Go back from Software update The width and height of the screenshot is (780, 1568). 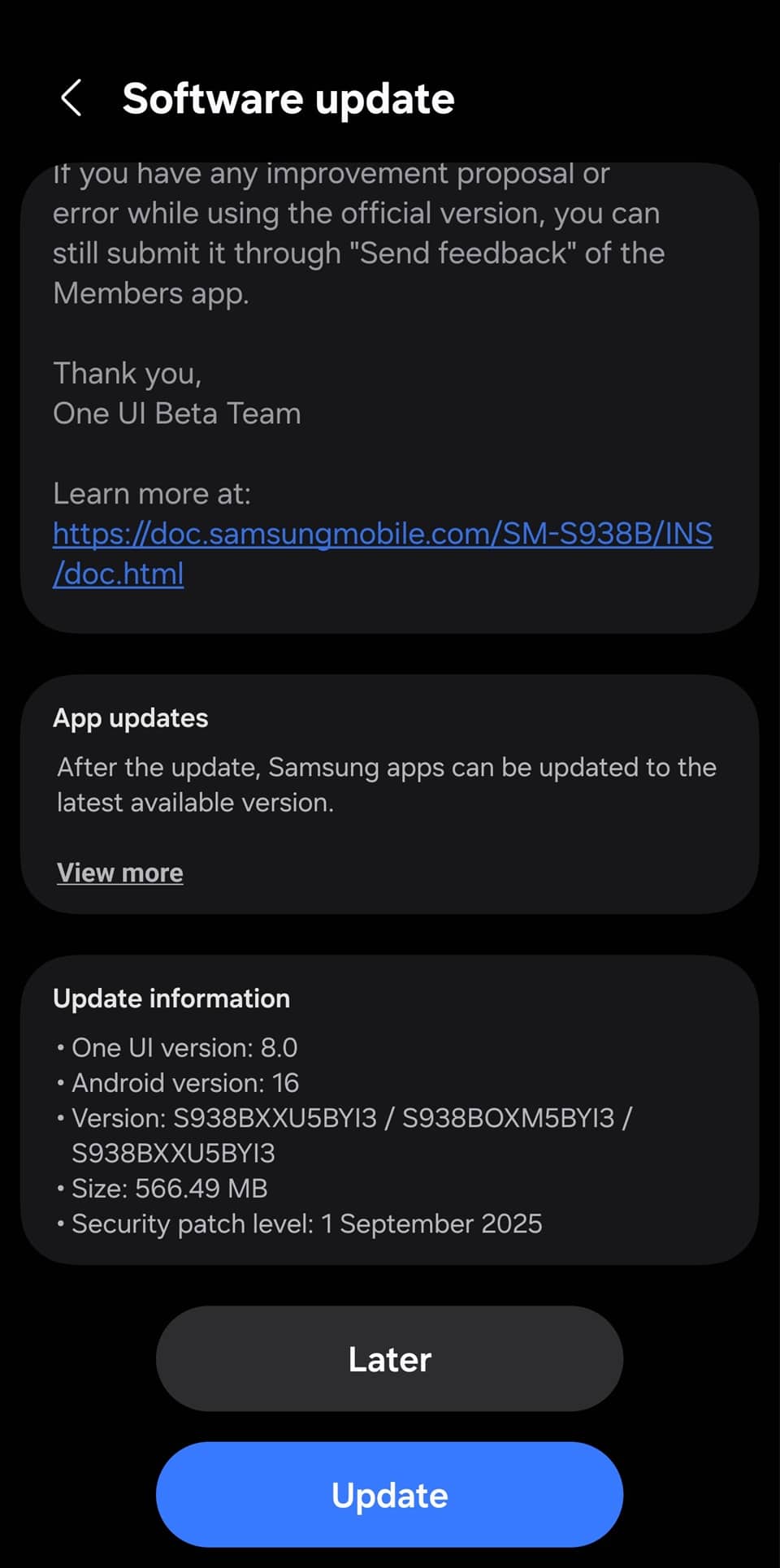[71, 98]
